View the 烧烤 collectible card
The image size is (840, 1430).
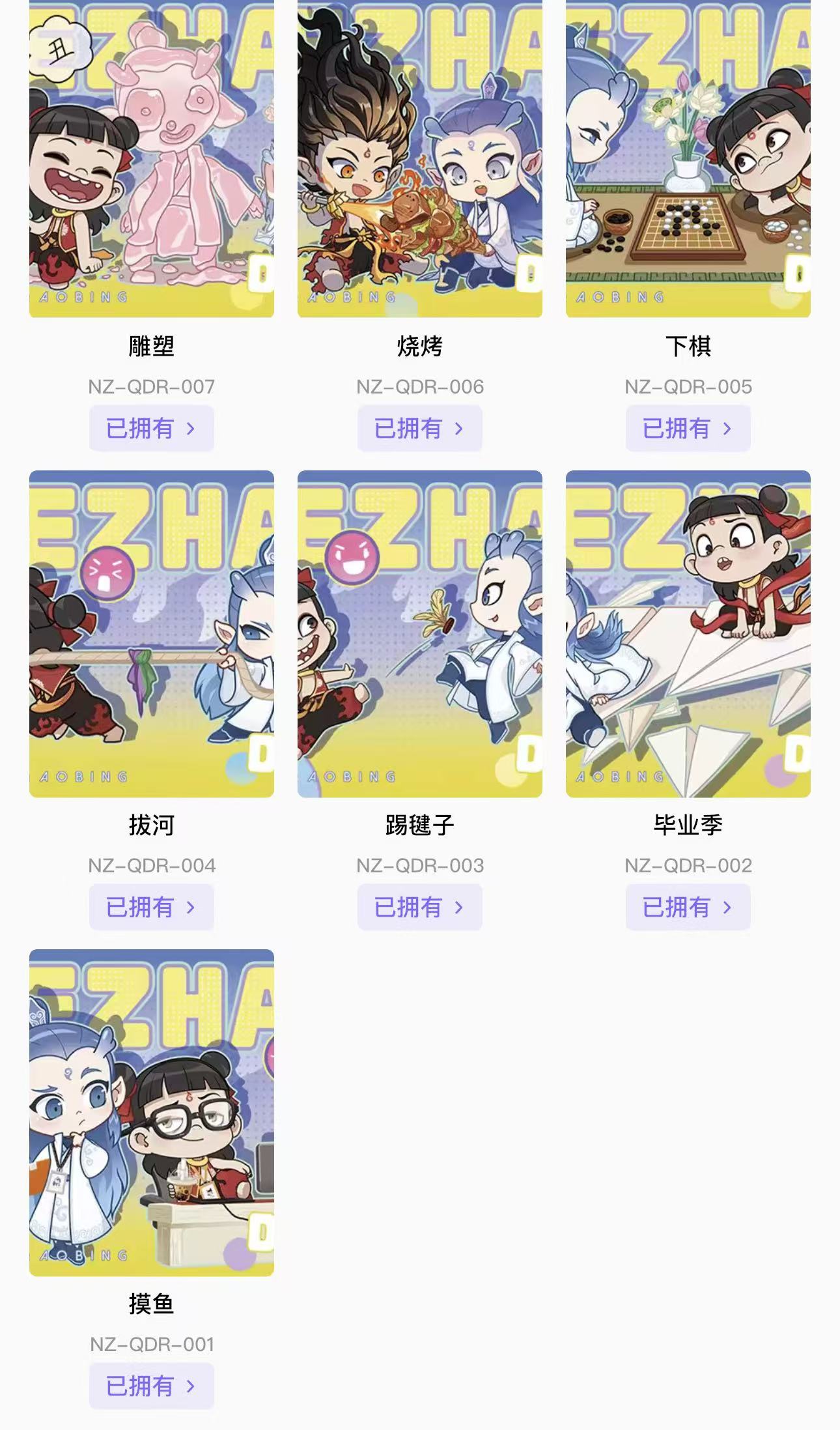419,158
